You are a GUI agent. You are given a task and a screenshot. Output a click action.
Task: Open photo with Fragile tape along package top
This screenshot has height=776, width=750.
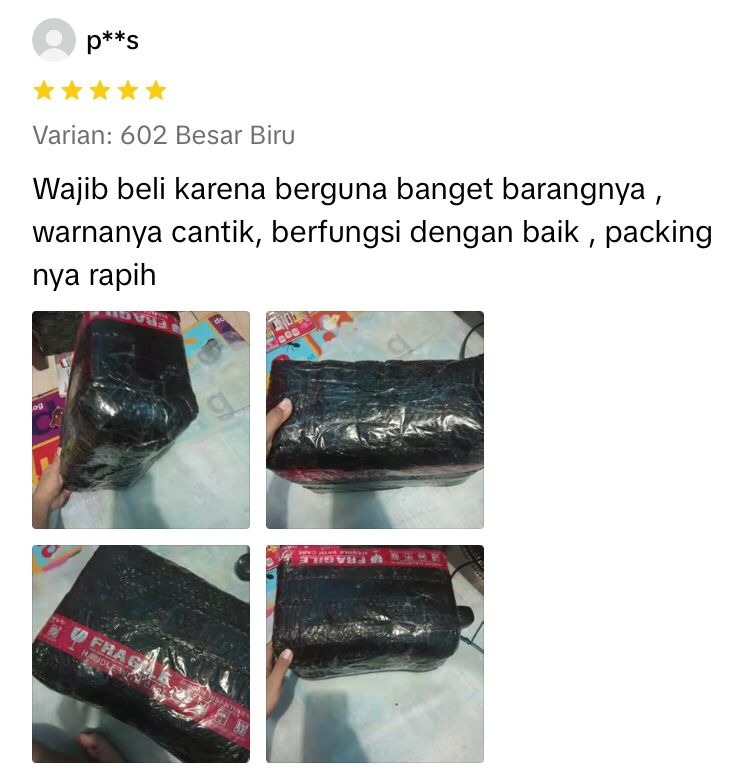pos(375,653)
